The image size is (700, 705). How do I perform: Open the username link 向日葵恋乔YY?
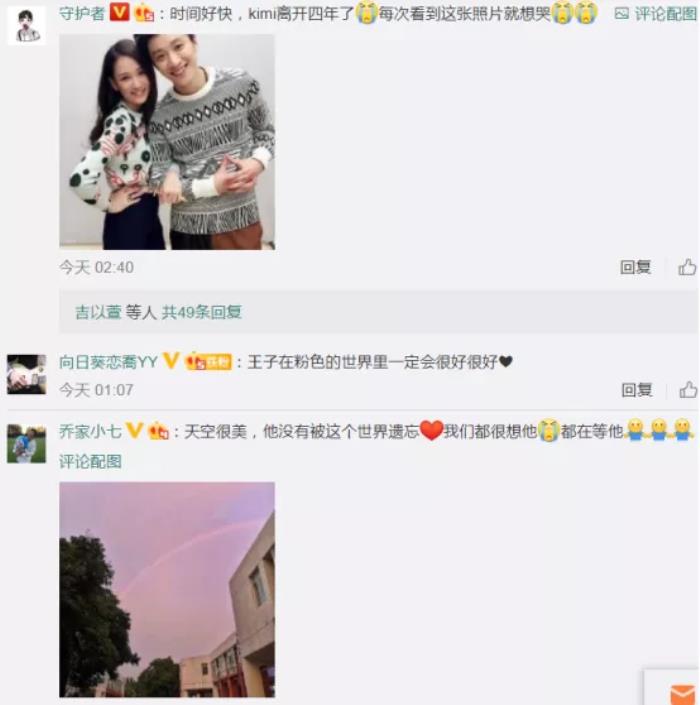[x=107, y=361]
